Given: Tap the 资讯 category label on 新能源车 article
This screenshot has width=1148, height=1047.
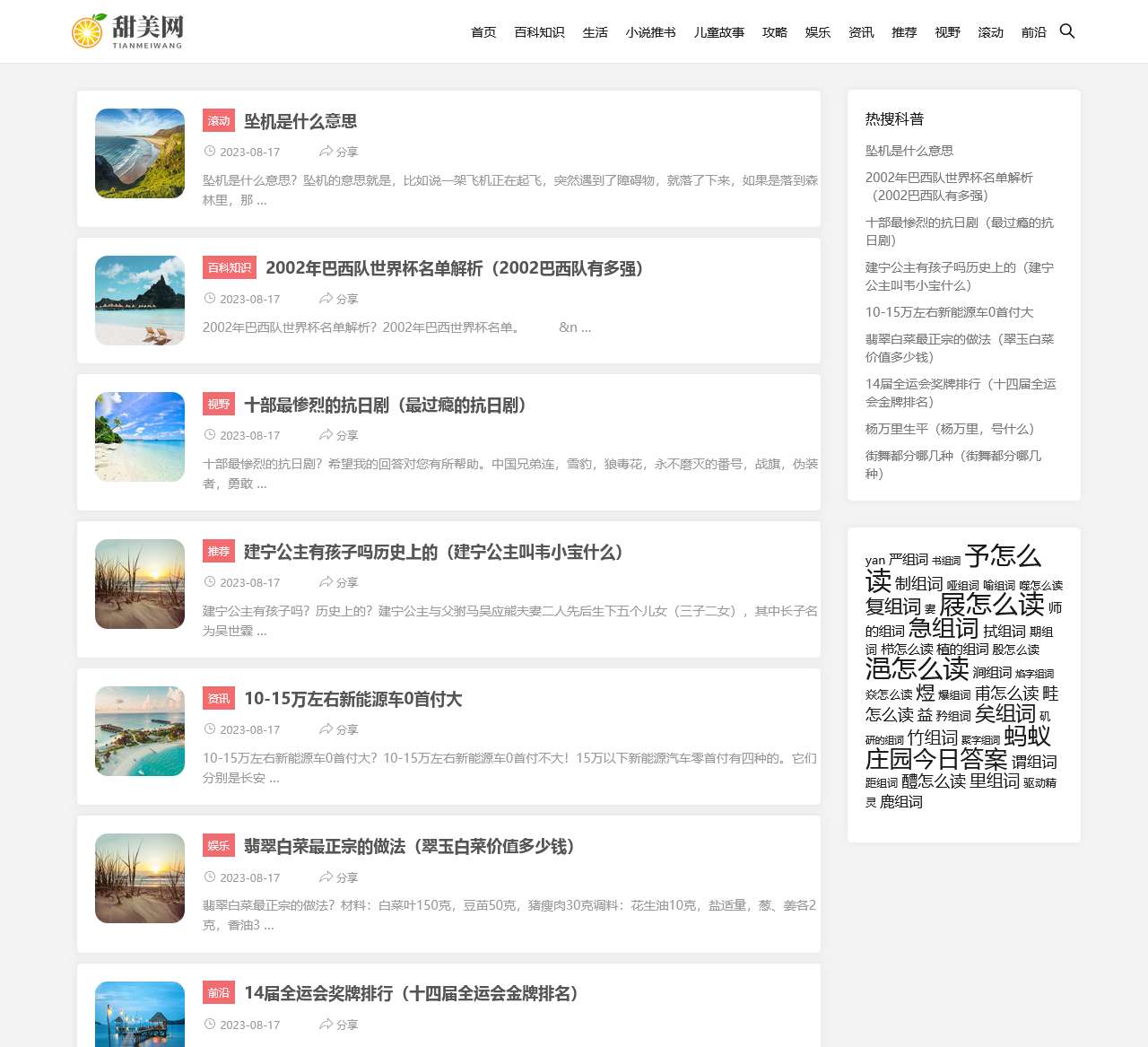Looking at the screenshot, I should tap(219, 698).
